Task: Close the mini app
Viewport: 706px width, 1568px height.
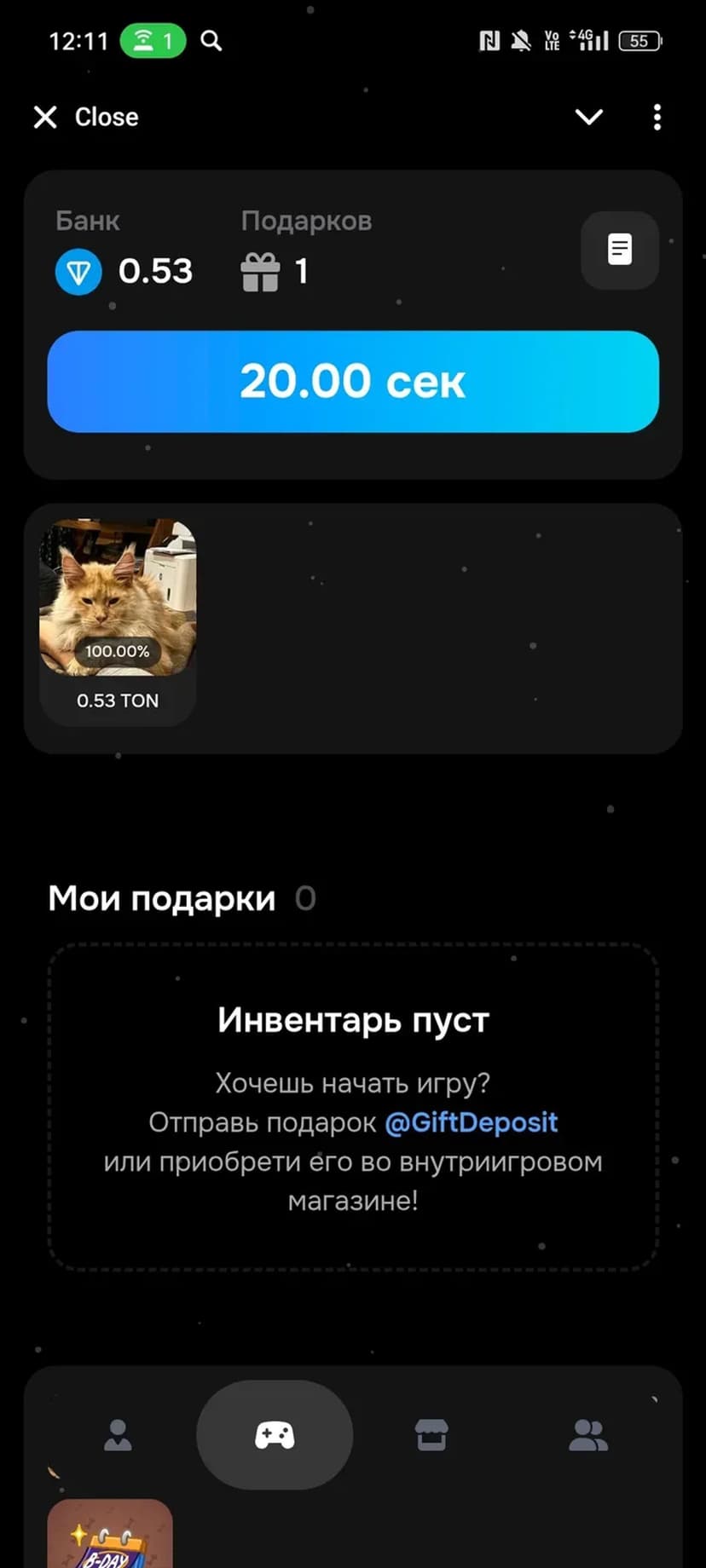Action: 85,117
